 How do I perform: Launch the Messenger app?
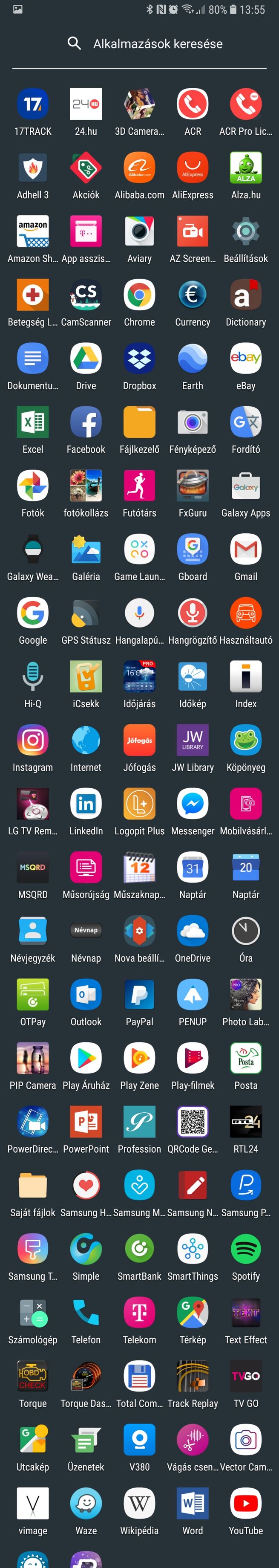(193, 804)
